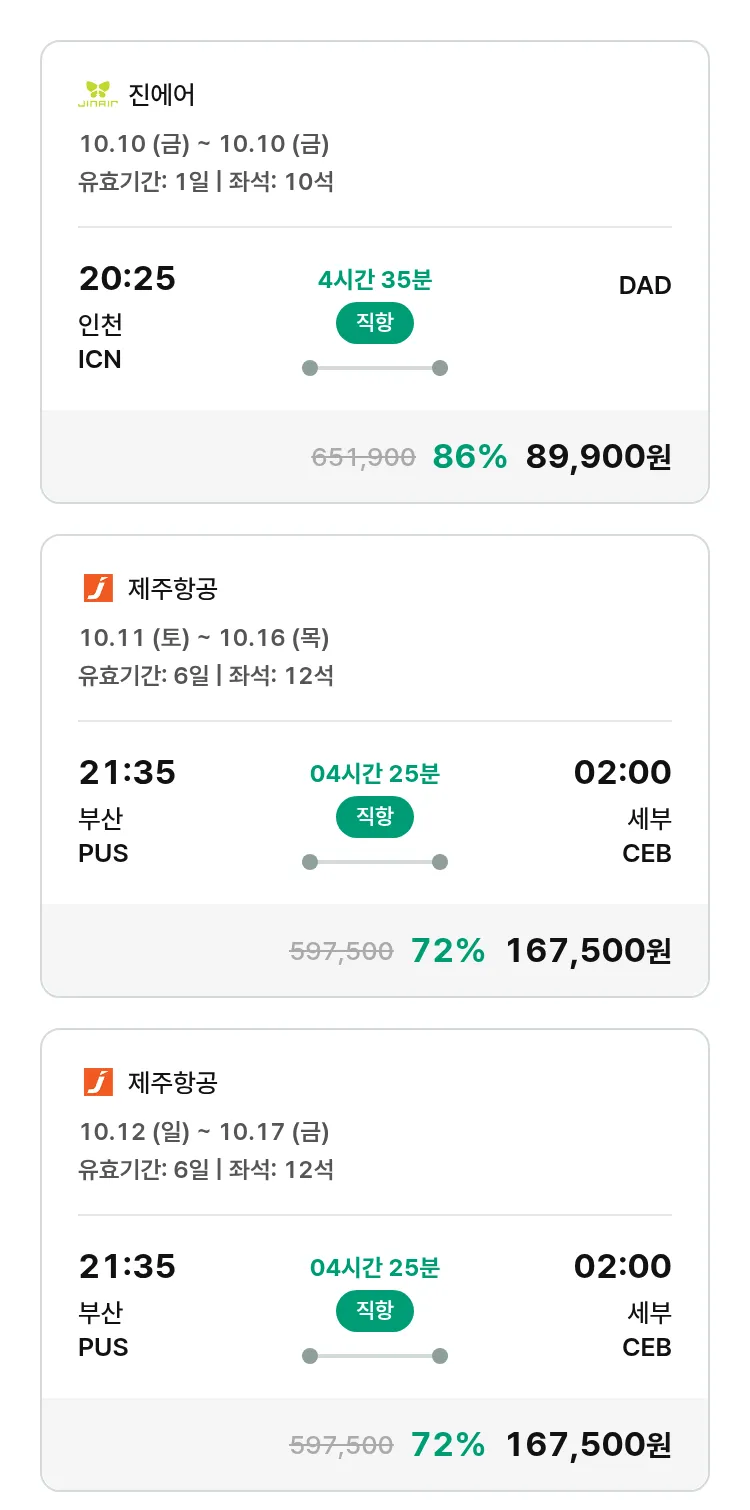Click the DAD arrival code on the first card
The width and height of the screenshot is (750, 1510).
click(x=646, y=286)
